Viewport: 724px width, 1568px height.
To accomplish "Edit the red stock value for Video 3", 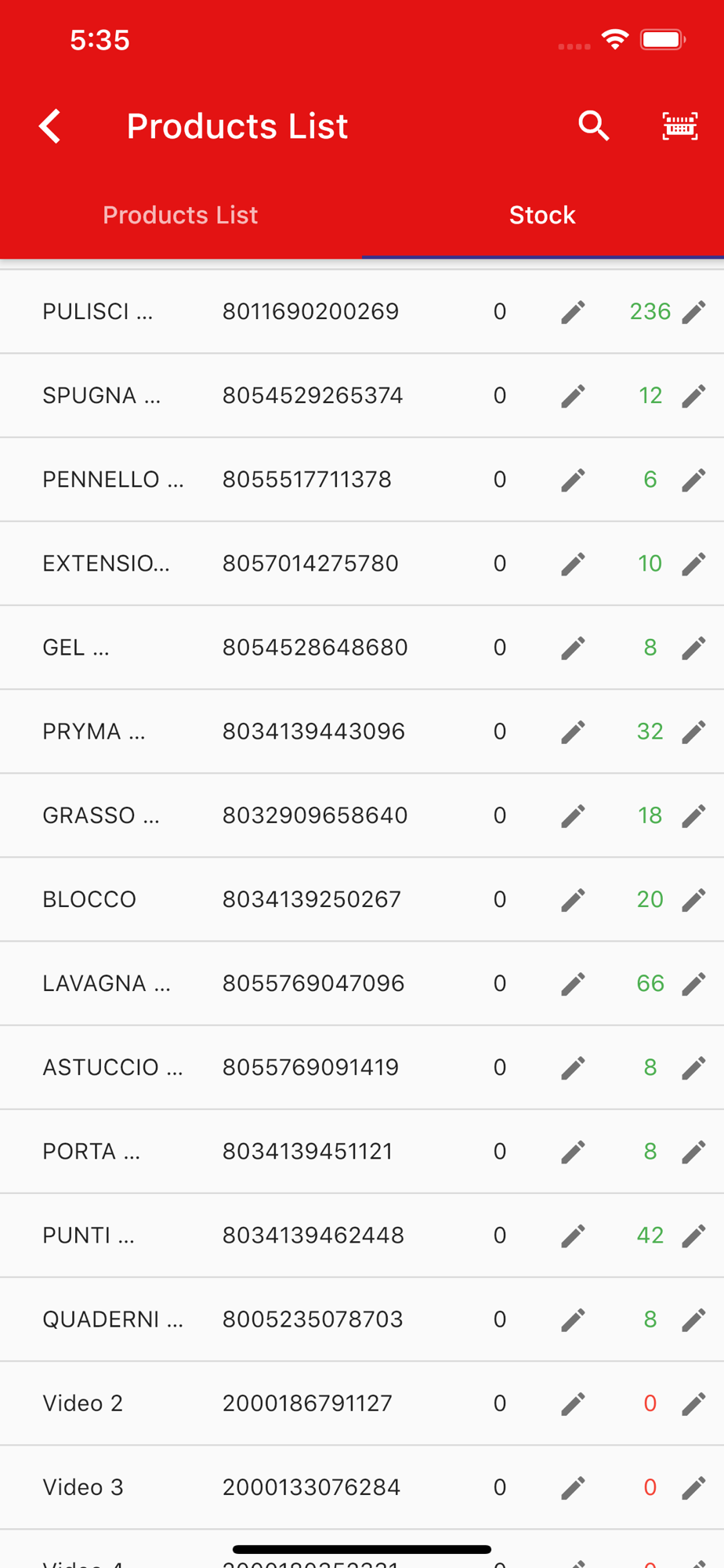I will 693,1487.
